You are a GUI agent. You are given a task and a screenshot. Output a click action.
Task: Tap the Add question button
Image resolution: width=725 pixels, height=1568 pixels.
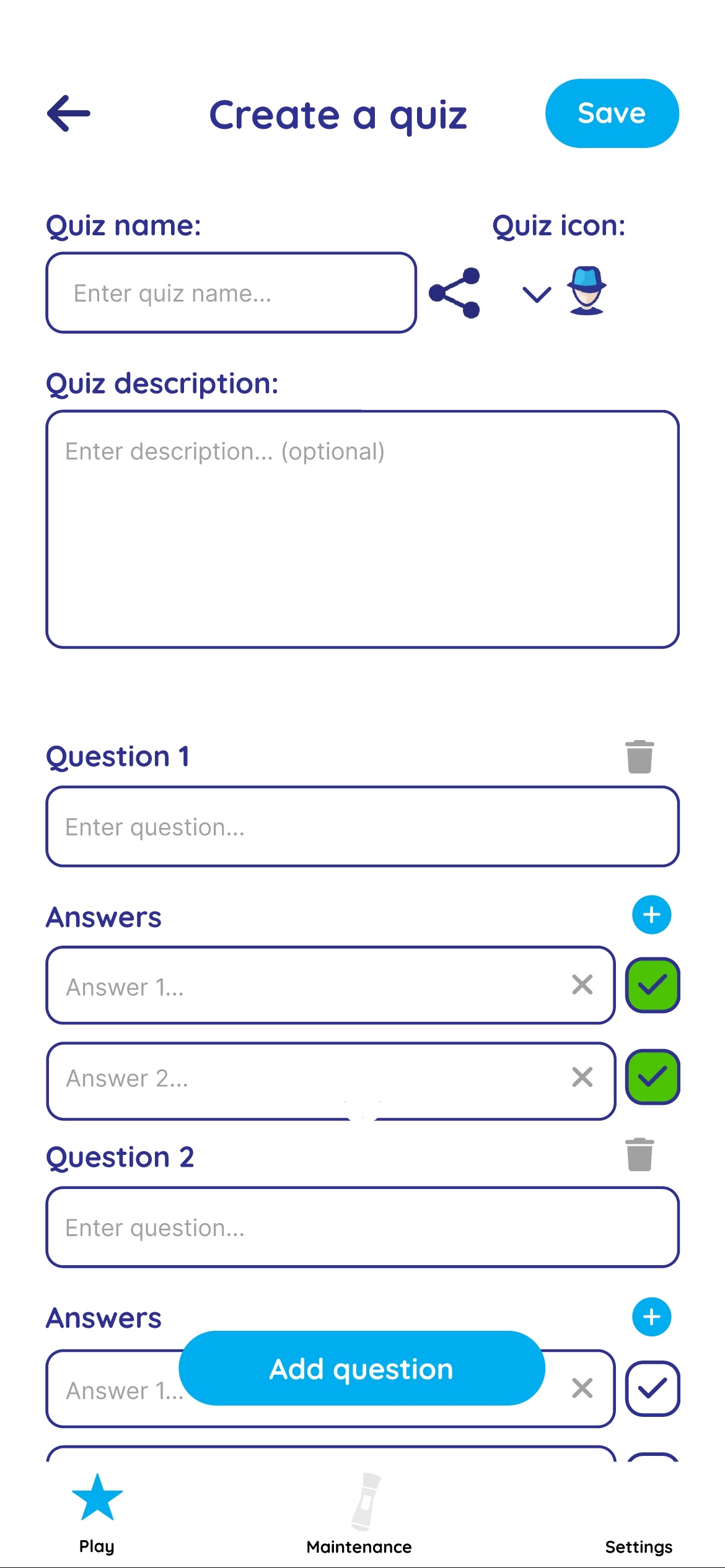click(x=362, y=1369)
